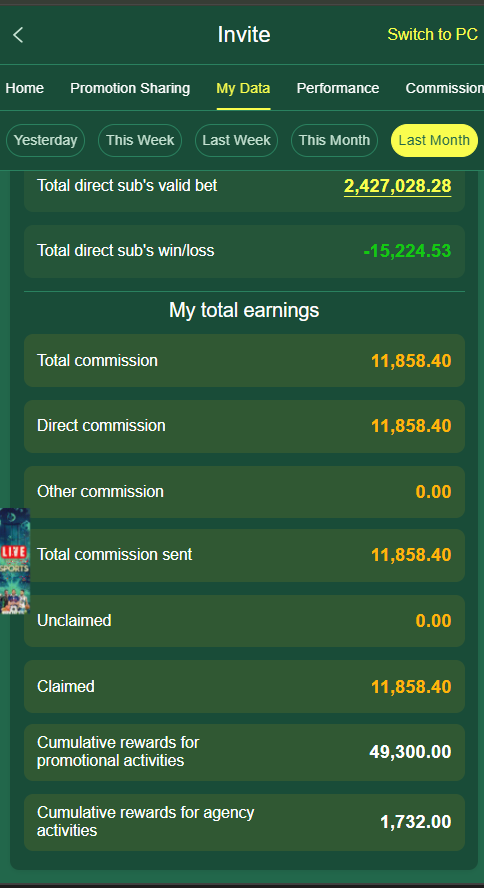The image size is (484, 888).
Task: Select the My Data tab
Action: 243,88
